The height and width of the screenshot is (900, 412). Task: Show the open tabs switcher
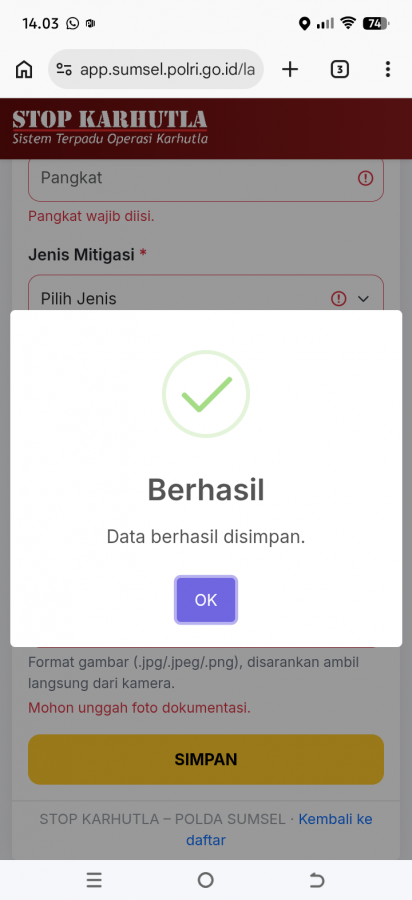click(340, 69)
